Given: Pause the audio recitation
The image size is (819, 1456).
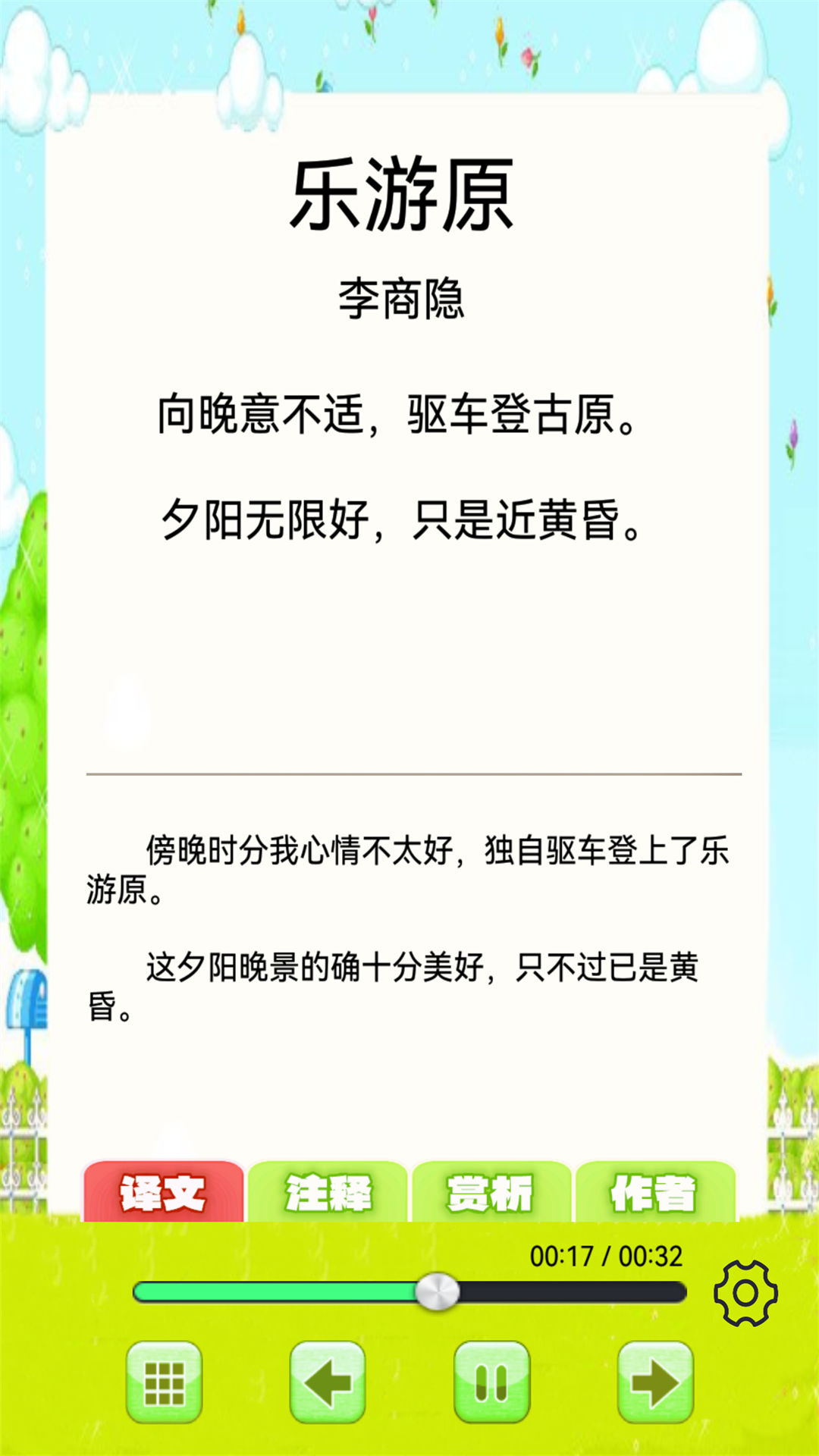Looking at the screenshot, I should 491,1382.
